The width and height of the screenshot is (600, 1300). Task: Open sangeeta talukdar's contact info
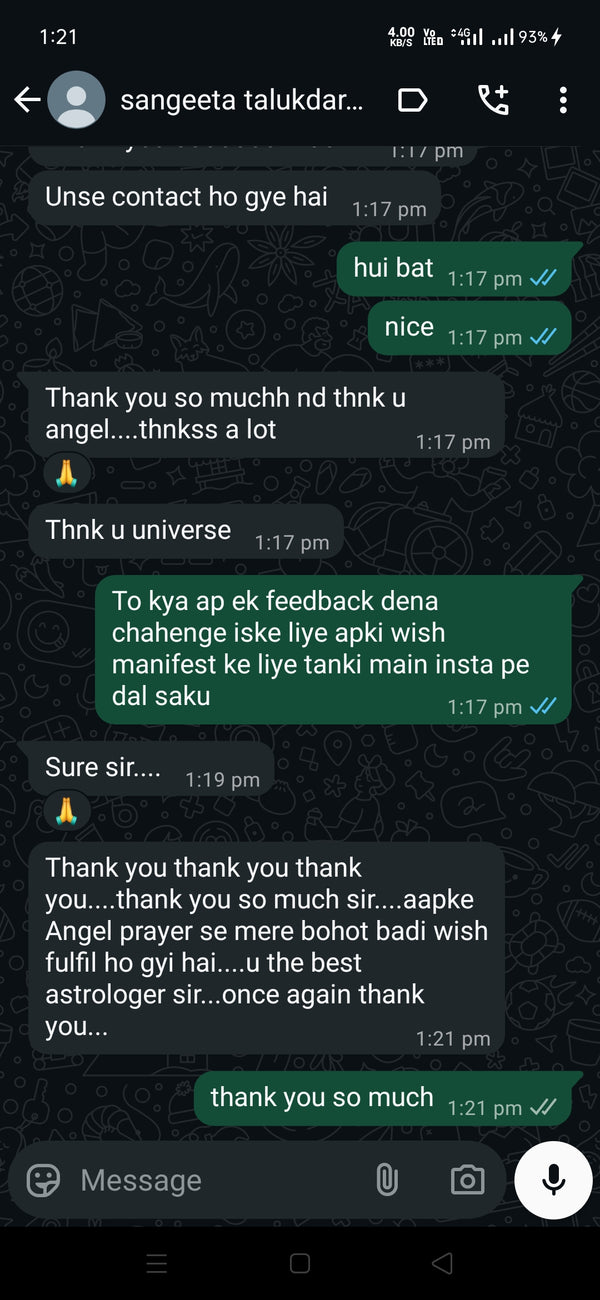tap(241, 100)
